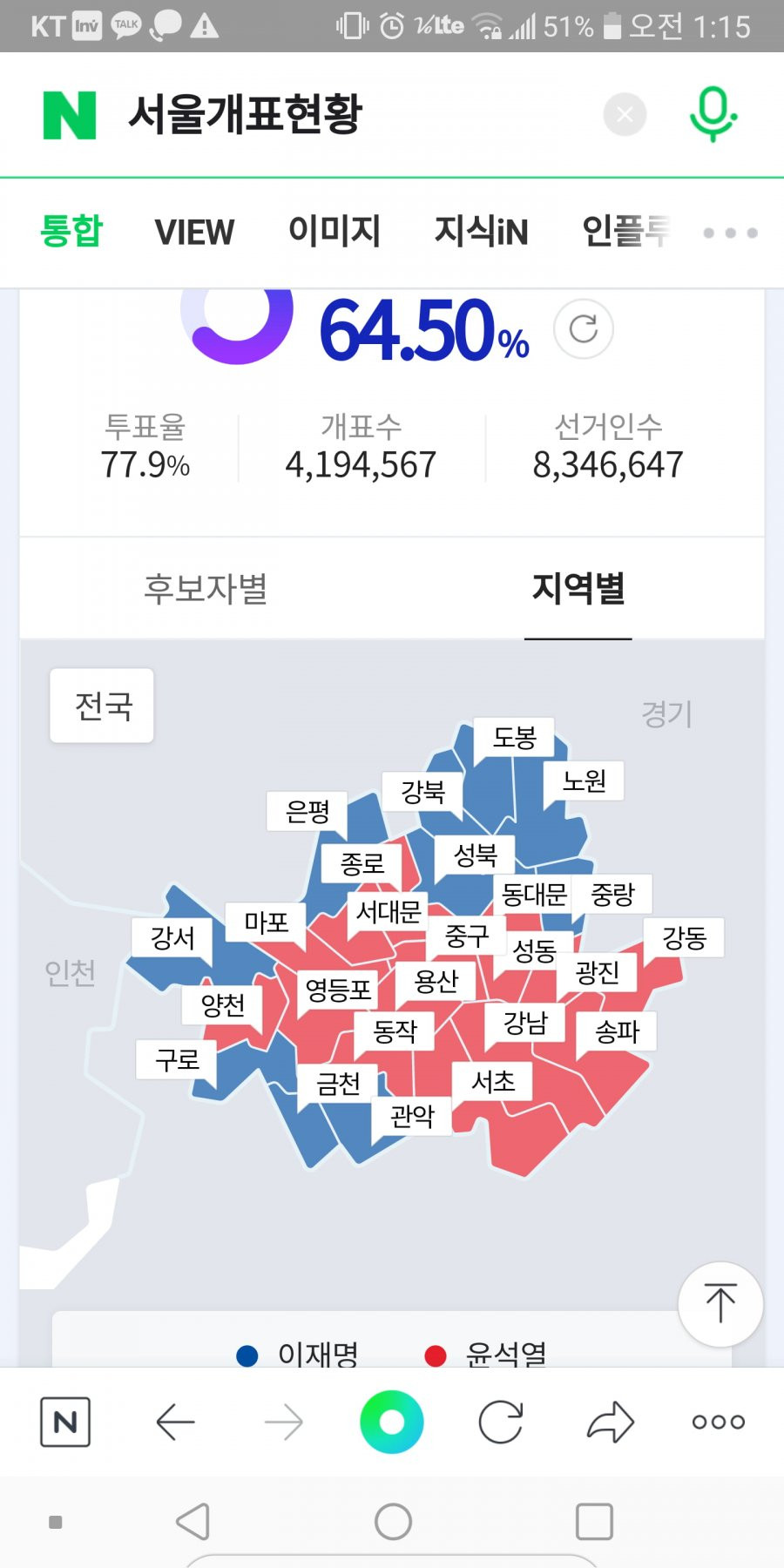Start voice search with the microphone
The image size is (784, 1568).
713,114
